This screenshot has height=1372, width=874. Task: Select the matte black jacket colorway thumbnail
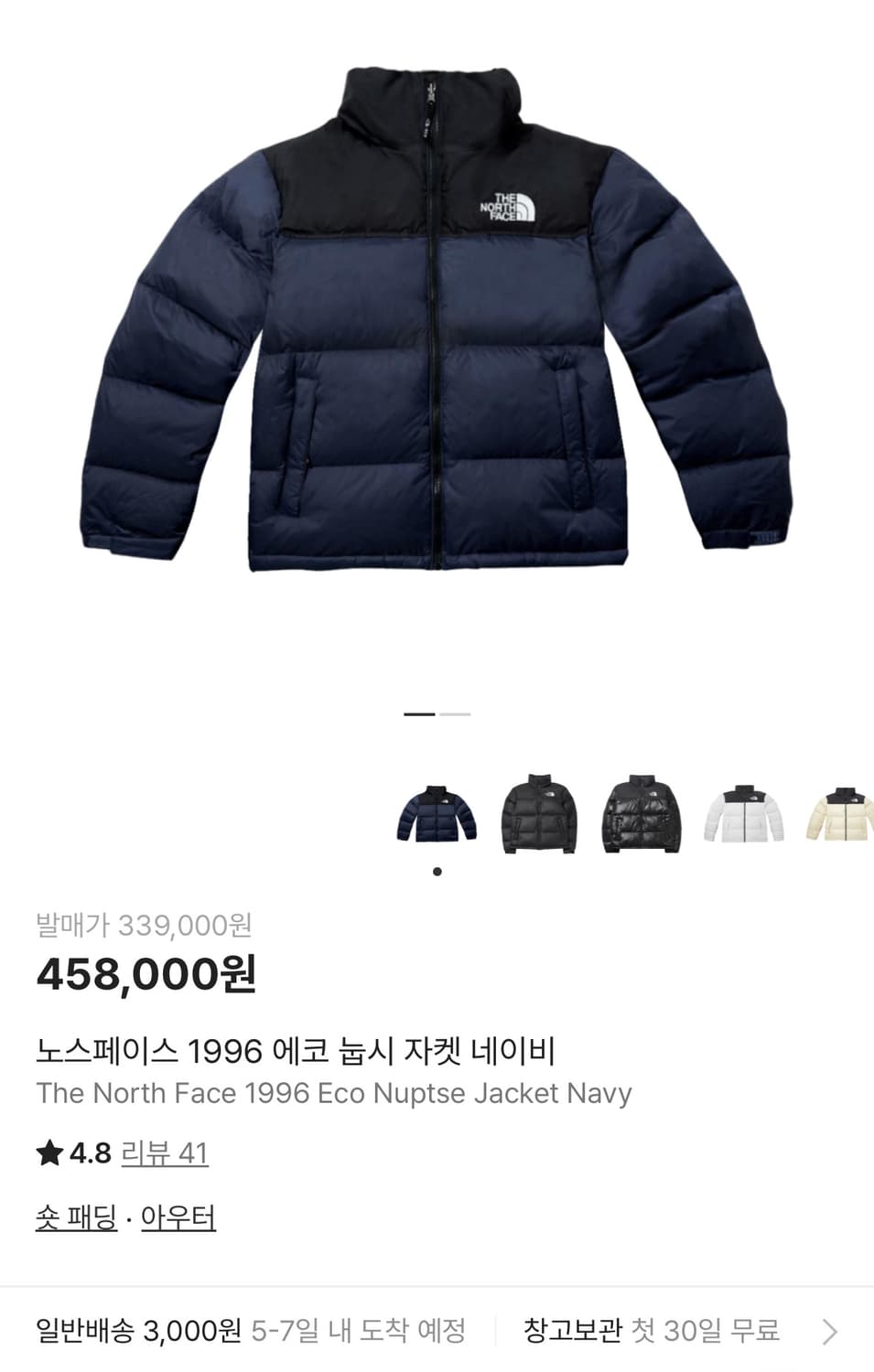pos(538,811)
